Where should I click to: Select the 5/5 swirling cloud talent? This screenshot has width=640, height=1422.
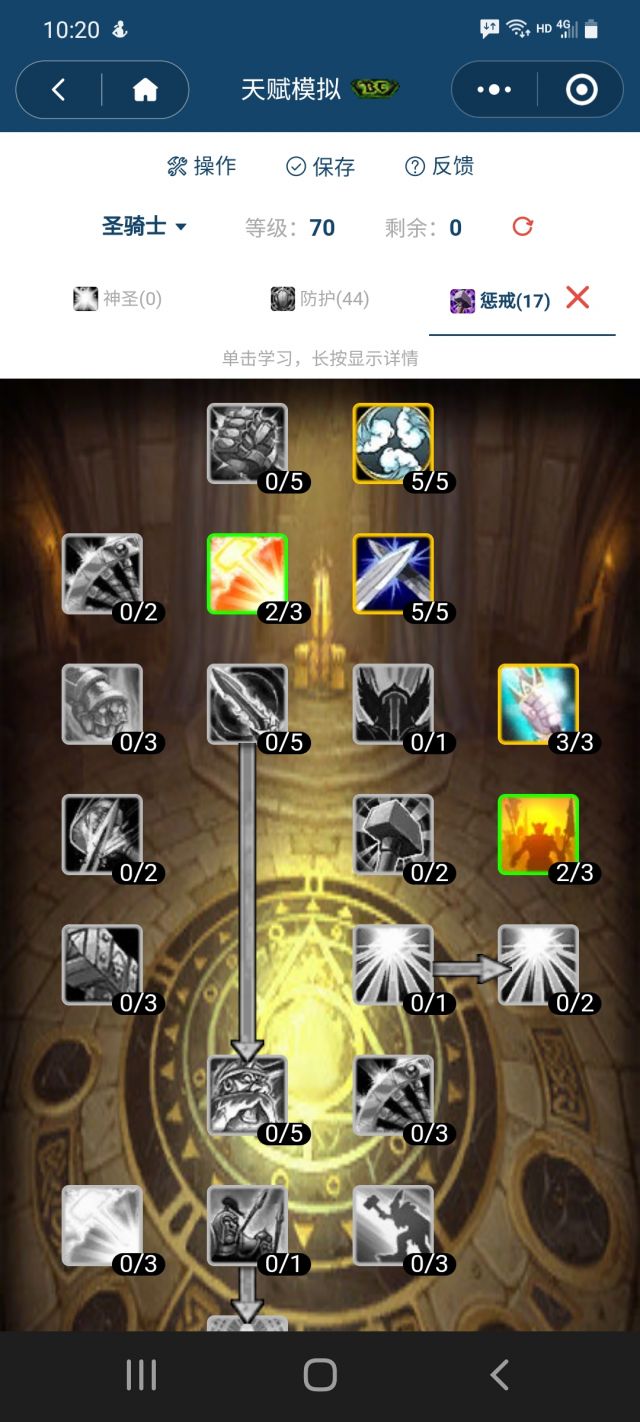coord(393,443)
